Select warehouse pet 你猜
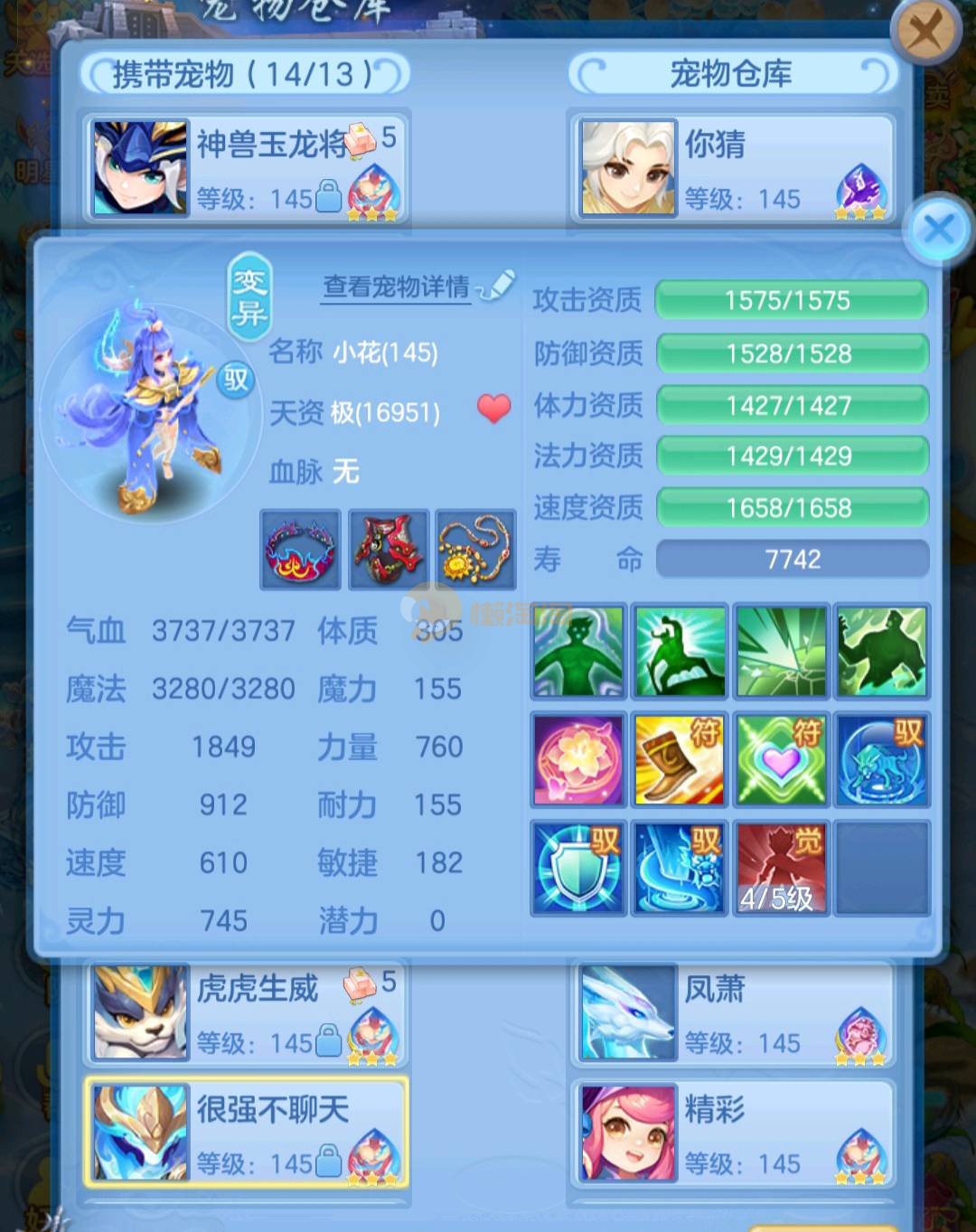The height and width of the screenshot is (1232, 976). pos(732,168)
